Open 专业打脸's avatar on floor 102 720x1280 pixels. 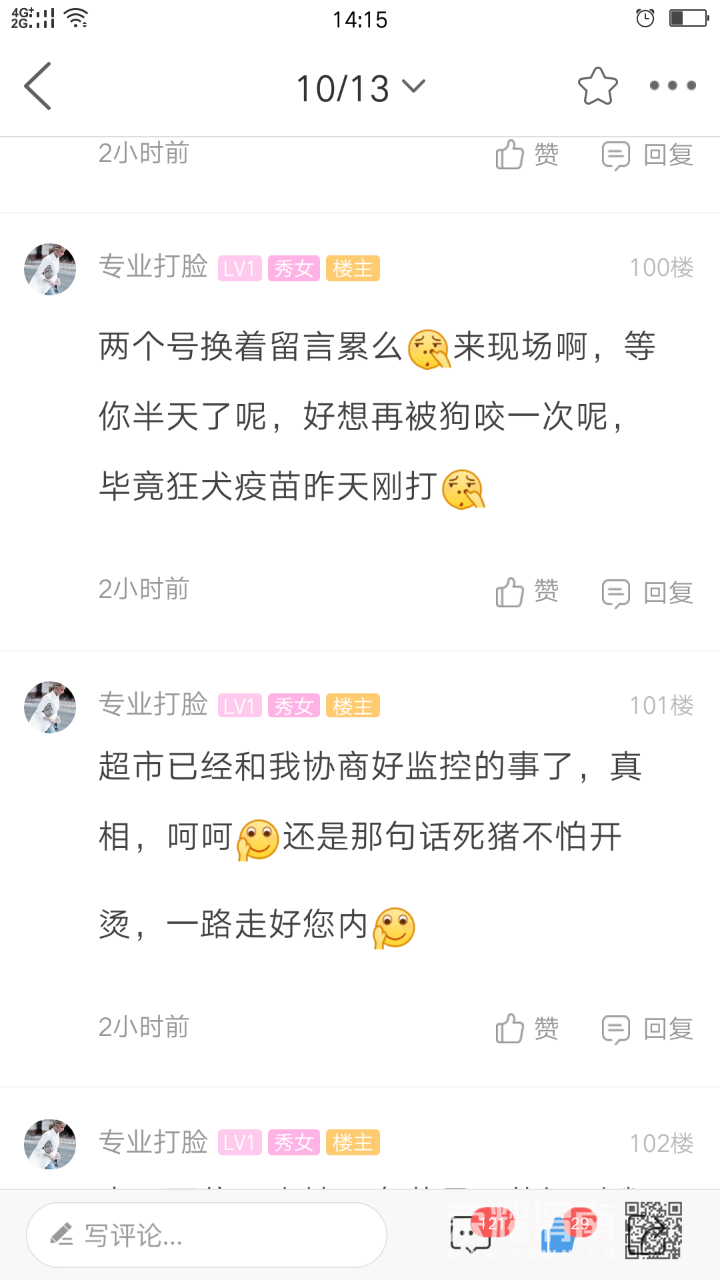pos(50,1143)
